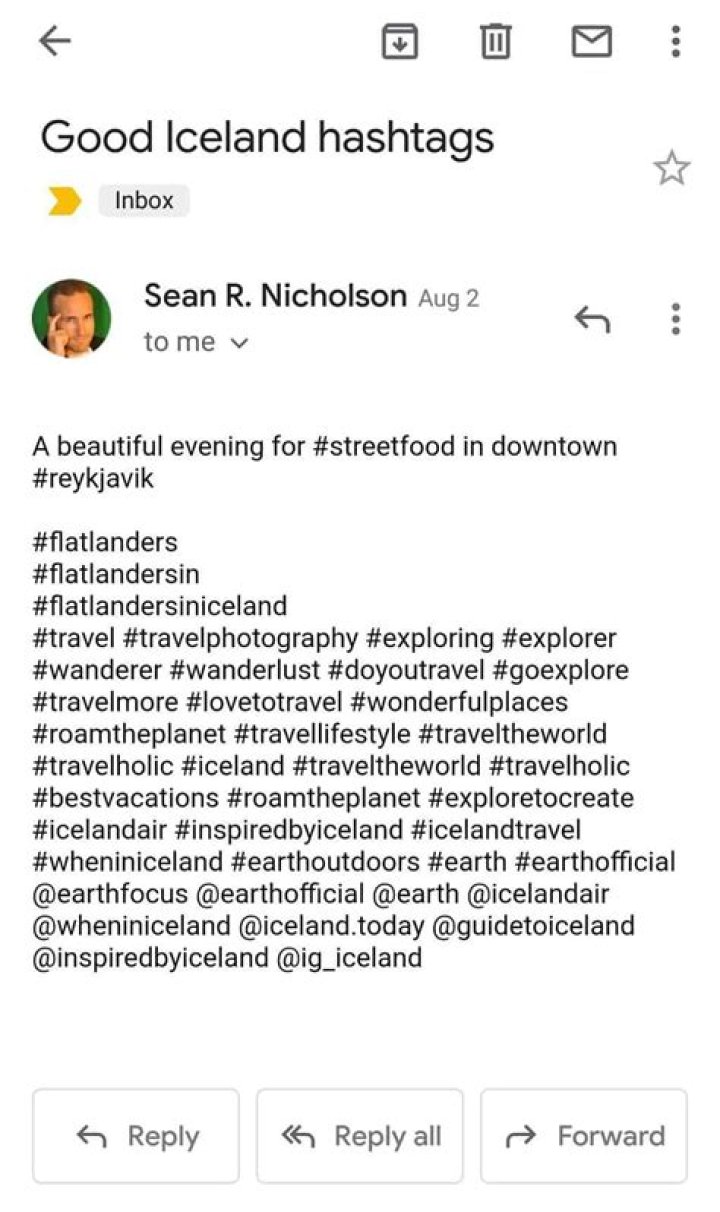
Task: Mark email unread via the envelope icon
Action: [x=590, y=42]
